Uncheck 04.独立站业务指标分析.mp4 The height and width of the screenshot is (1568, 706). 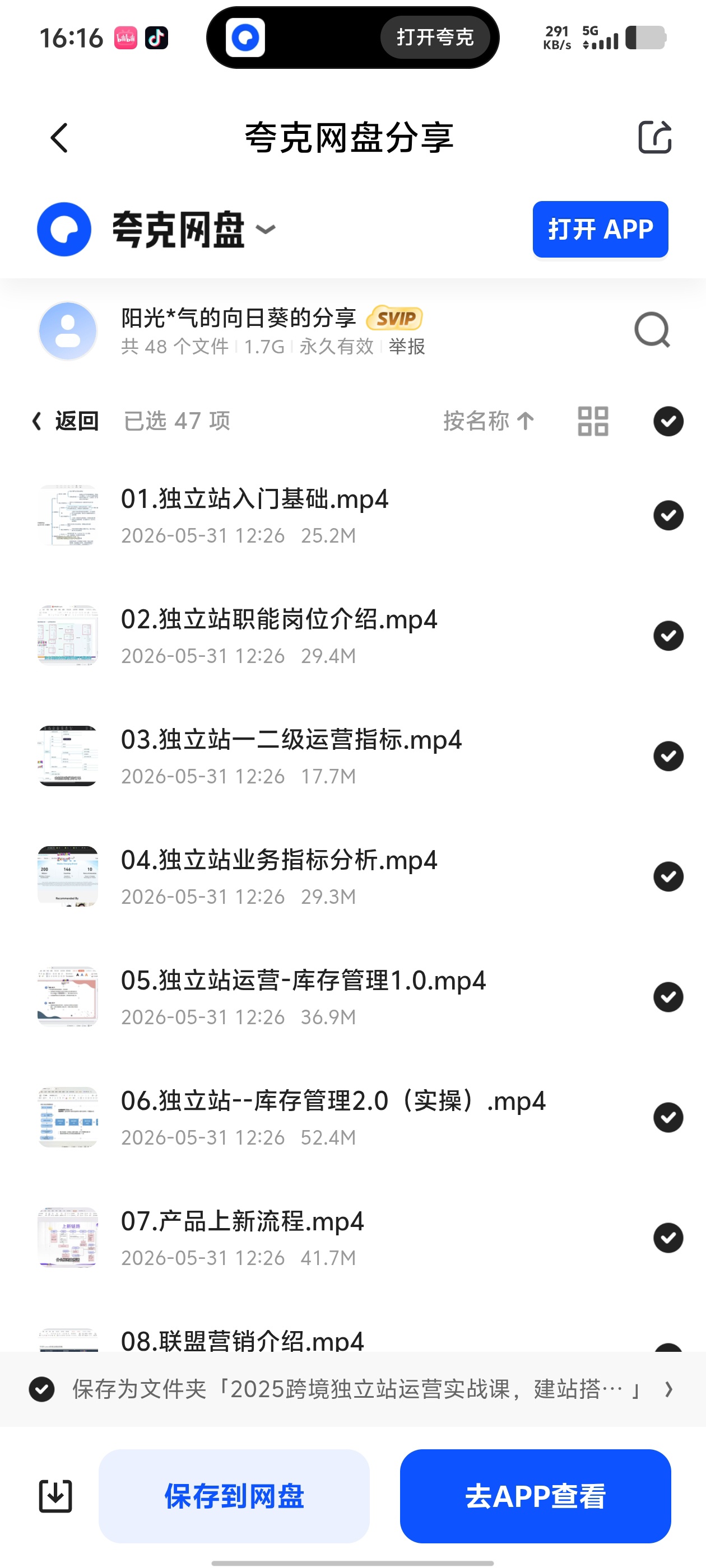coord(668,876)
